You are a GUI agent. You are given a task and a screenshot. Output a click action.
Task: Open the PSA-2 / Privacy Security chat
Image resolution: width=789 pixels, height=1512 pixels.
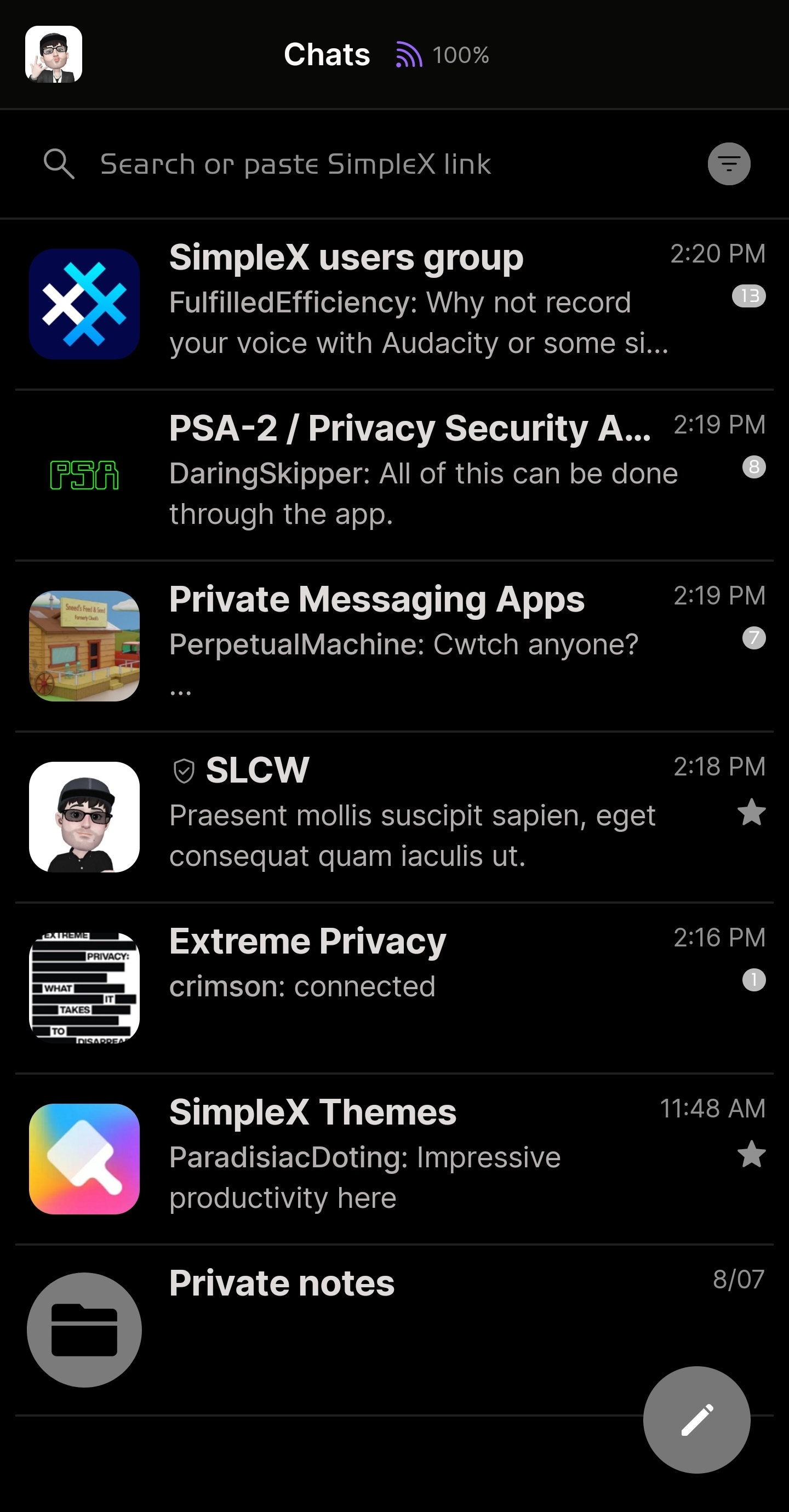393,474
